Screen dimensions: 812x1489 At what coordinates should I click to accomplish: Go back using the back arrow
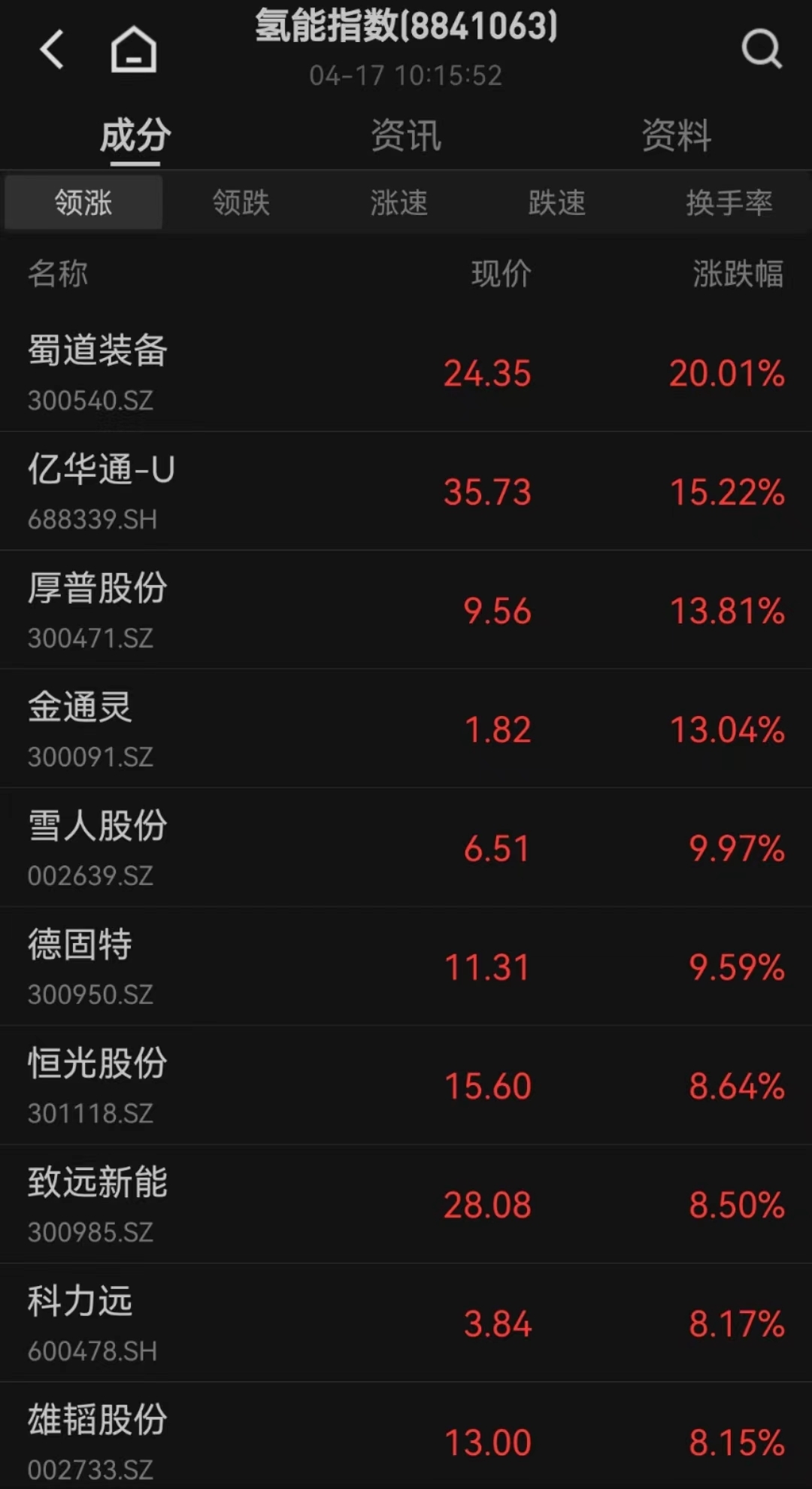coord(52,50)
